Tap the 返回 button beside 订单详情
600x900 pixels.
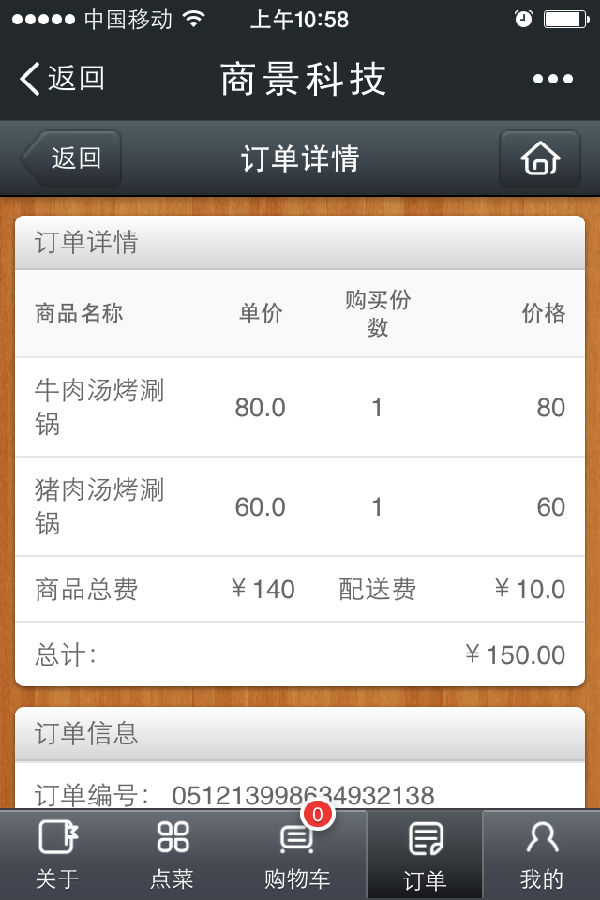pyautogui.click(x=72, y=158)
